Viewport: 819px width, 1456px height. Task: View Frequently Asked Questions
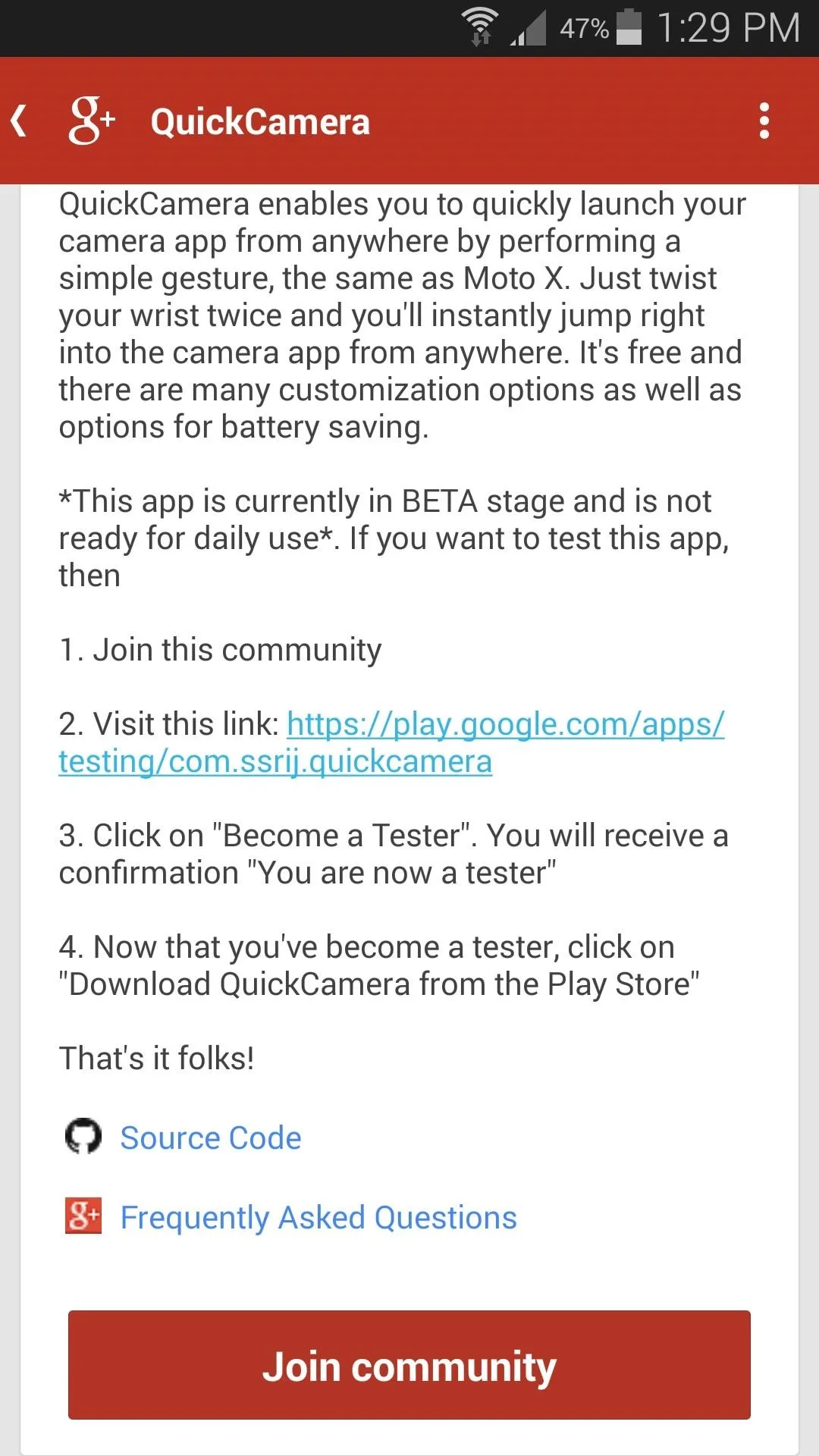tap(318, 1218)
